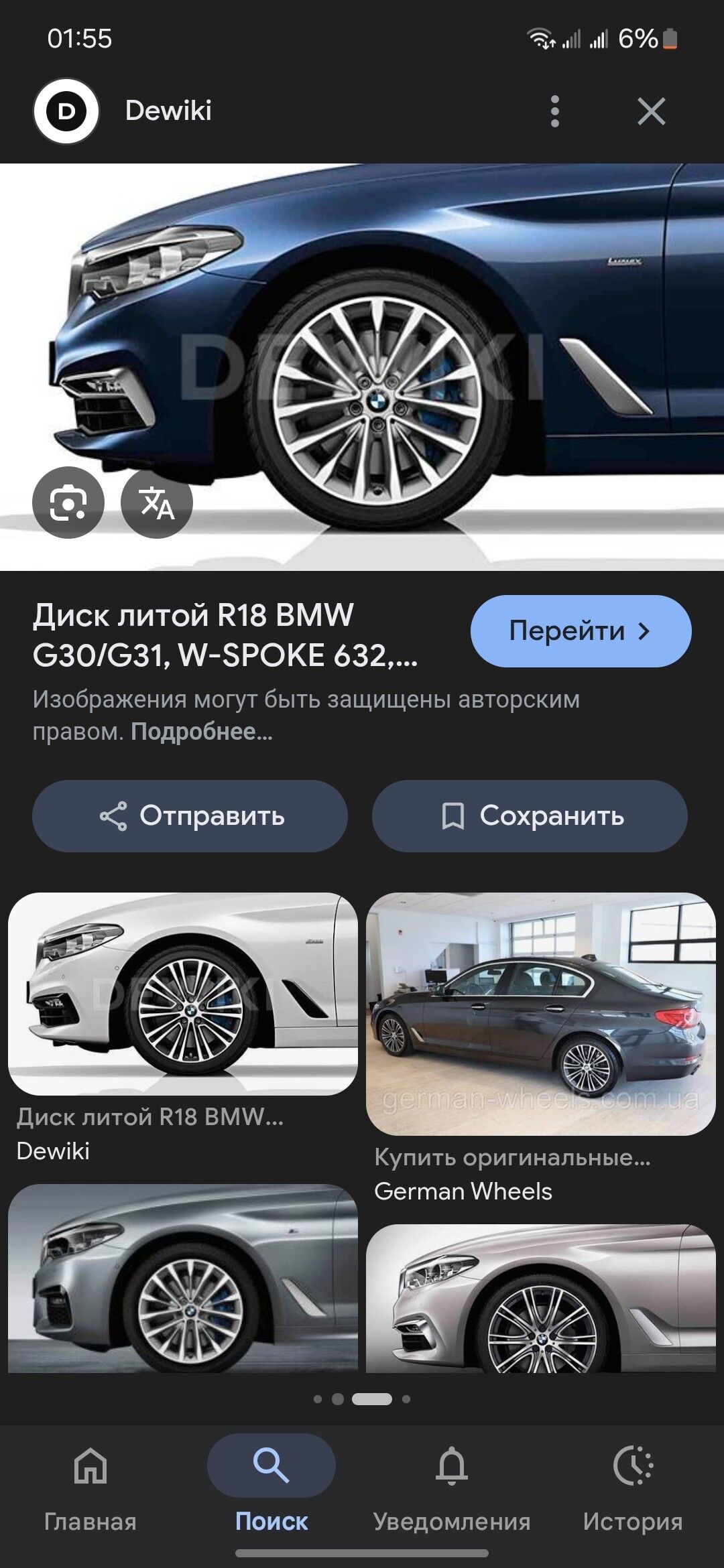Translate text in the image
The width and height of the screenshot is (724, 1568).
157,502
